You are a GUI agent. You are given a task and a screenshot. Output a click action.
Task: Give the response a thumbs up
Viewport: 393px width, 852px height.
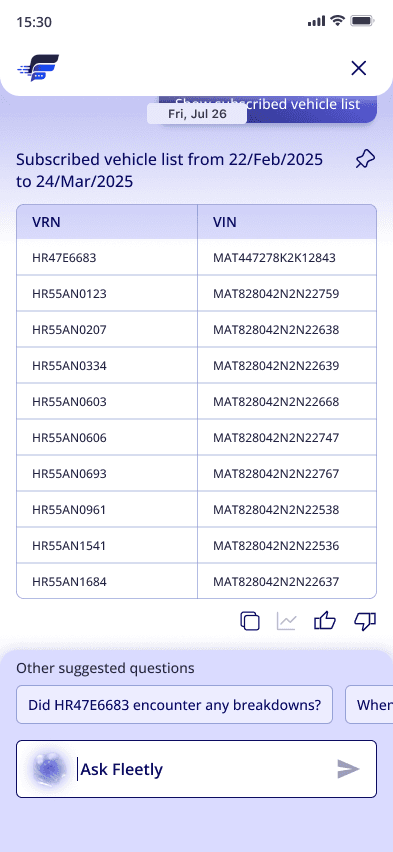click(325, 621)
